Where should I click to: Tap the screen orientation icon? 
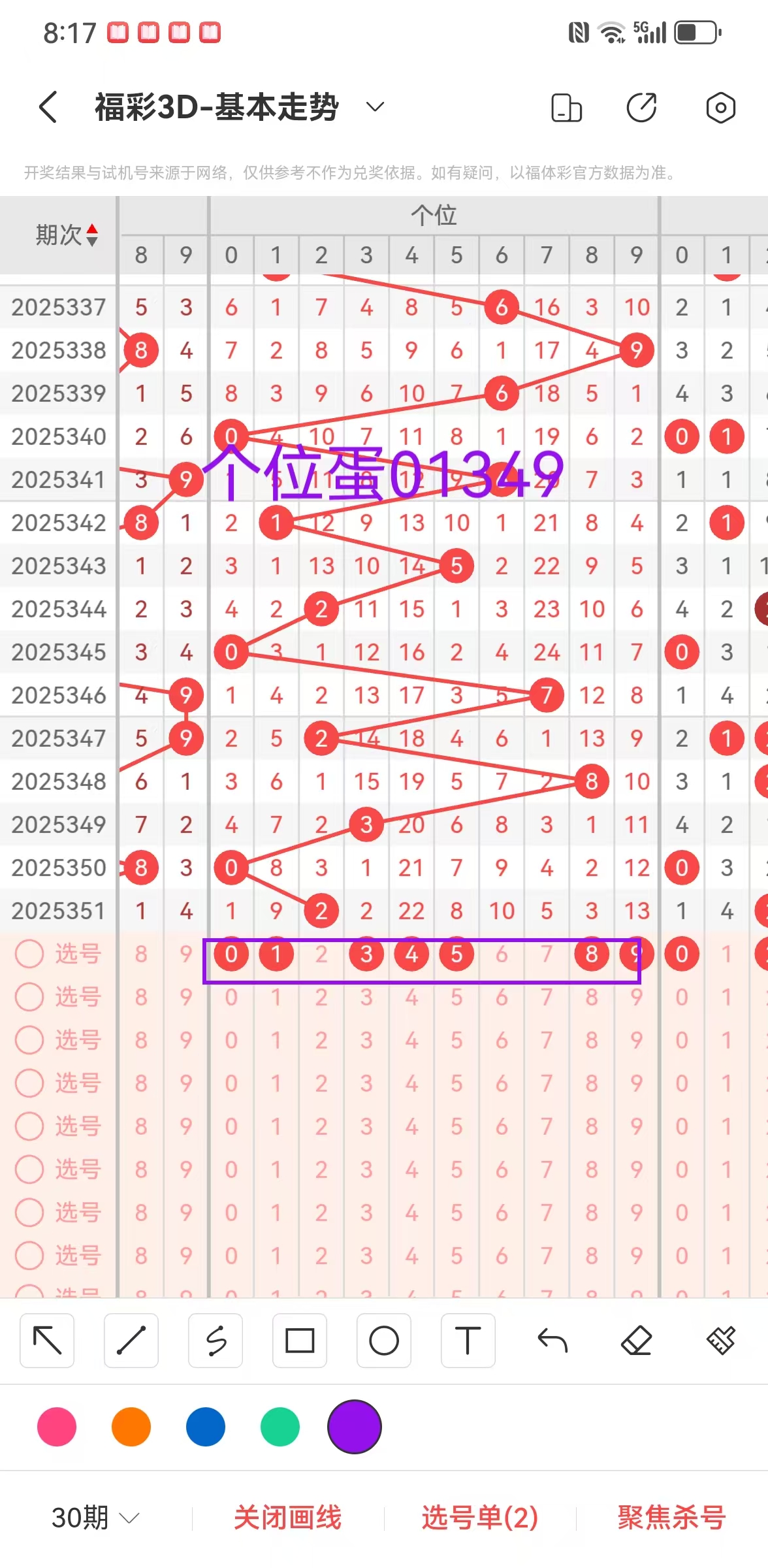(566, 108)
